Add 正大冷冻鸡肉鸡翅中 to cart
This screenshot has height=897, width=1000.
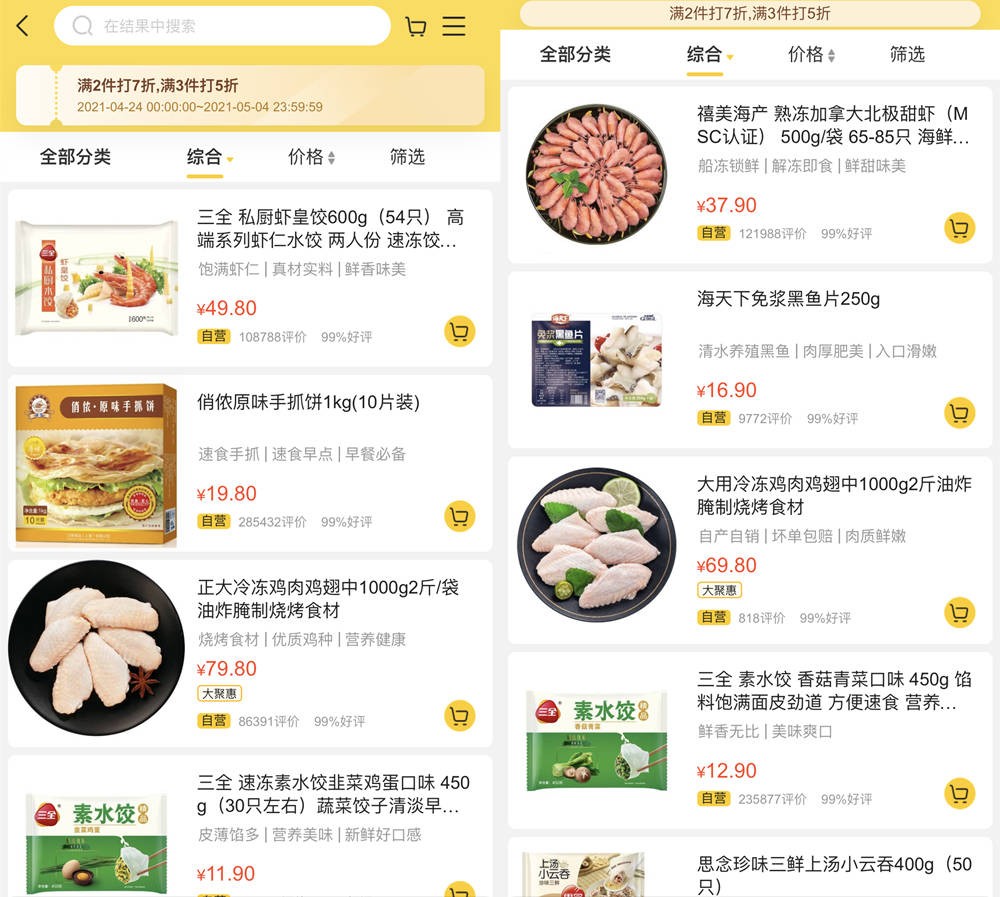tap(459, 716)
